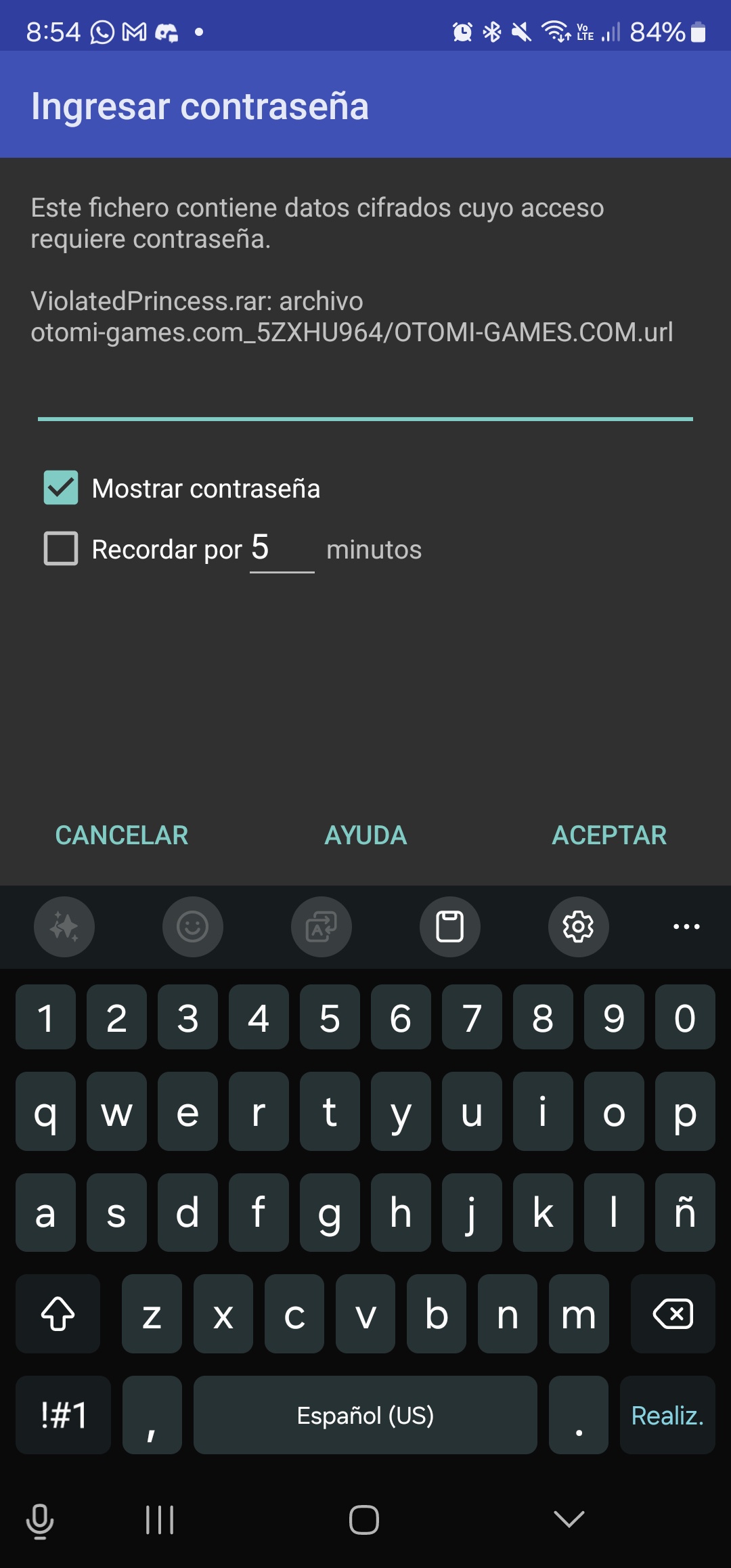The height and width of the screenshot is (1568, 731).
Task: Edit the minutes value field
Action: [281, 550]
